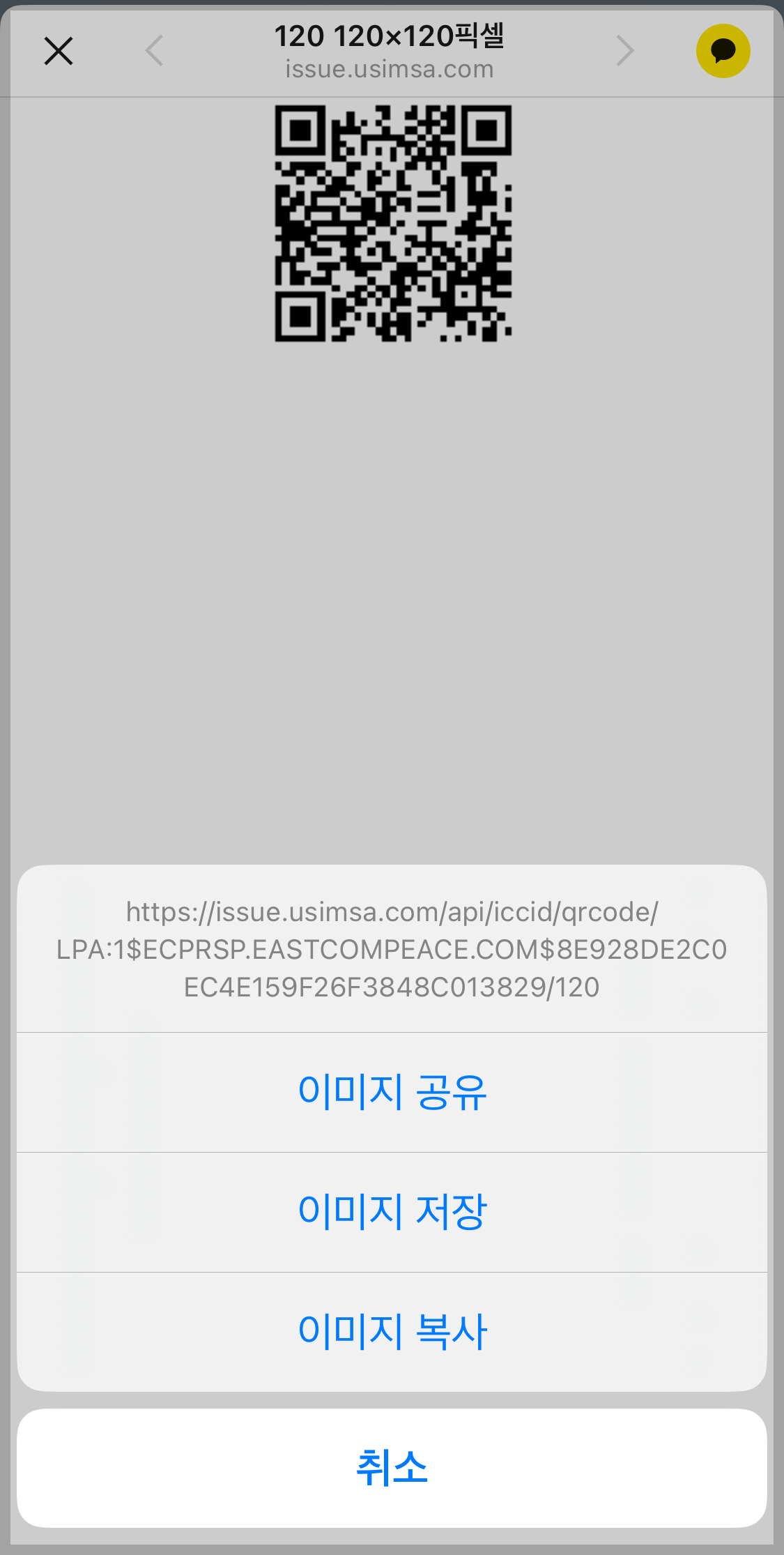
Task: Select the yellow circular chat icon
Action: (x=723, y=50)
